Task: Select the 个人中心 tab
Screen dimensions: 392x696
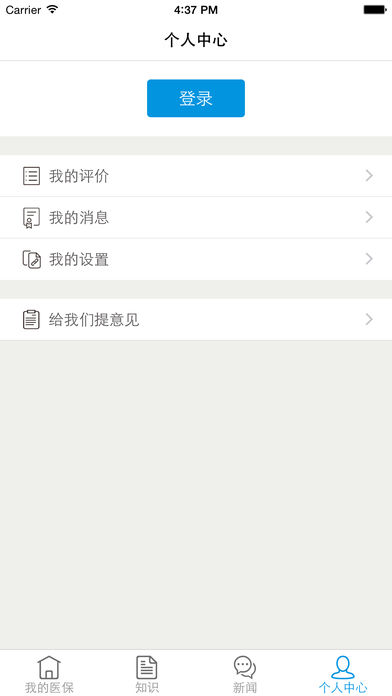Action: pos(343,674)
